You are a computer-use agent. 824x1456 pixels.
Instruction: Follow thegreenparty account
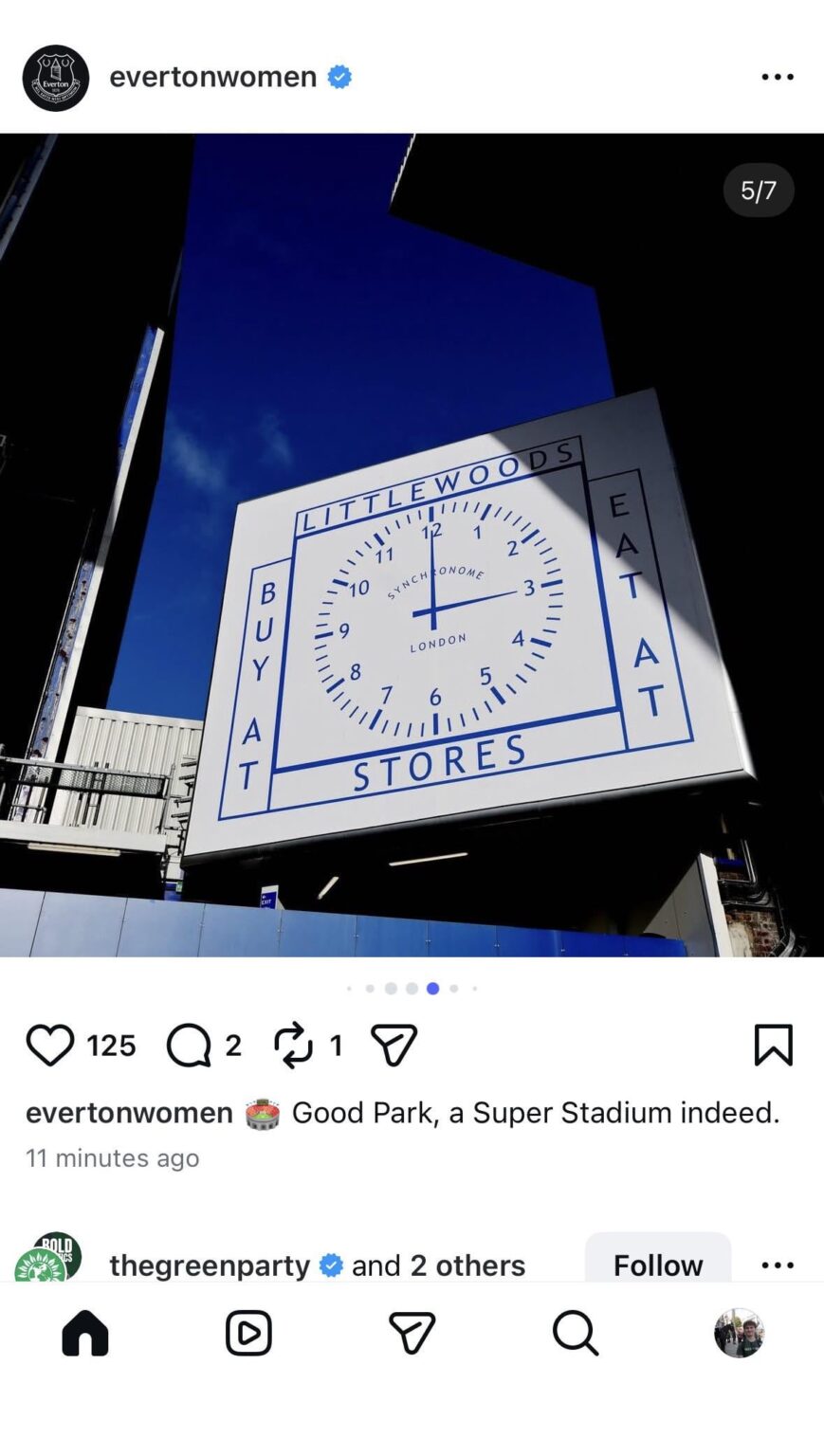click(x=658, y=1265)
